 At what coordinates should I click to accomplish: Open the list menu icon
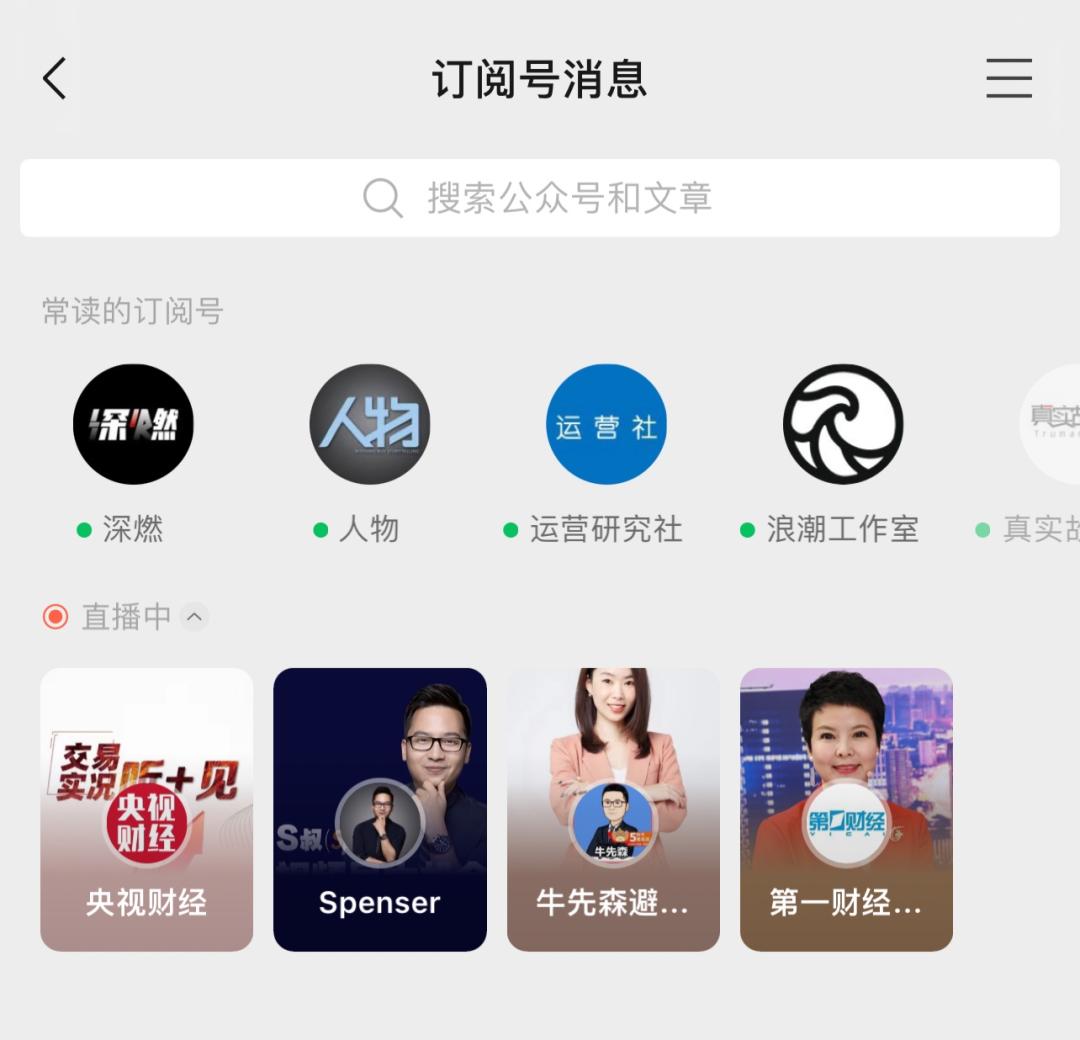point(1008,78)
